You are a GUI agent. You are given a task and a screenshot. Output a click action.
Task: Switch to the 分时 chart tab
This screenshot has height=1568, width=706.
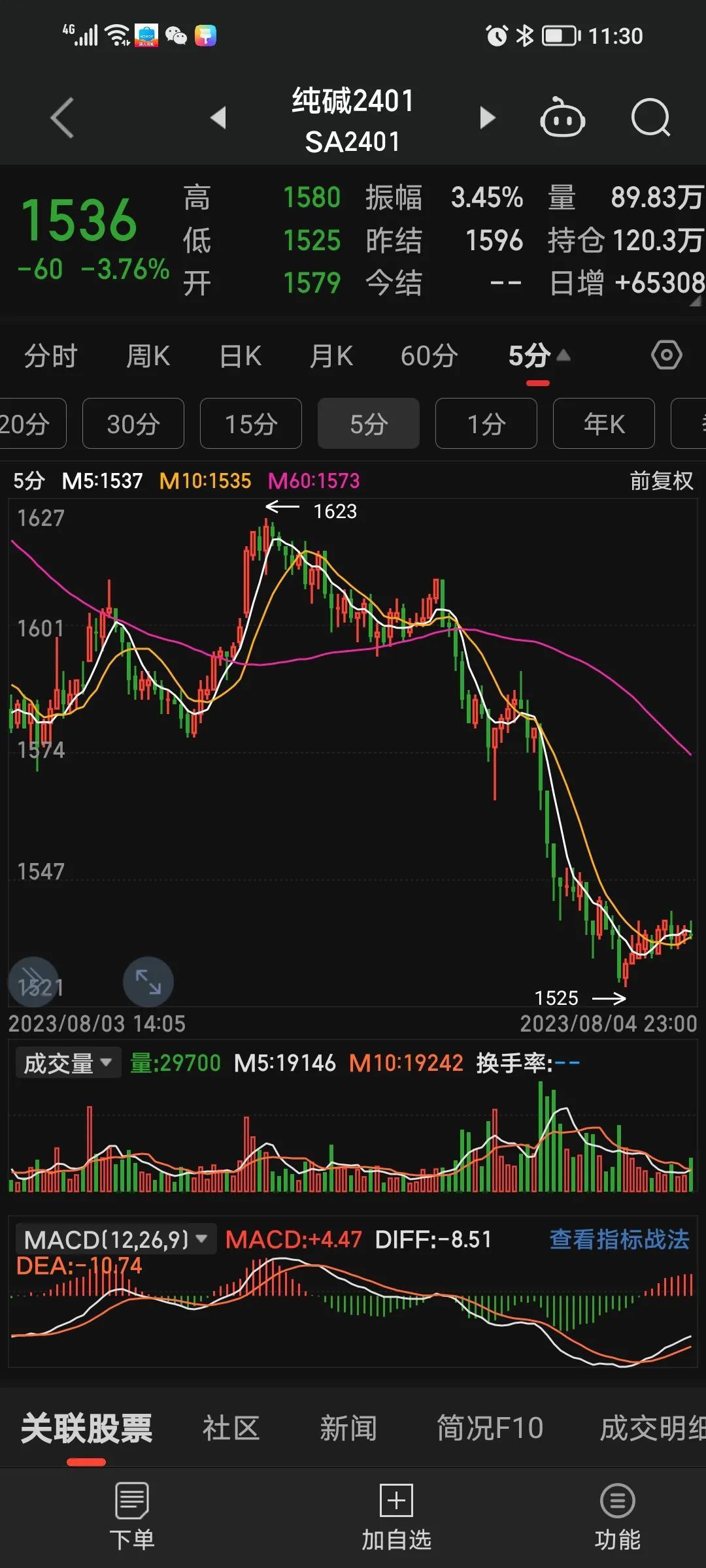[51, 356]
